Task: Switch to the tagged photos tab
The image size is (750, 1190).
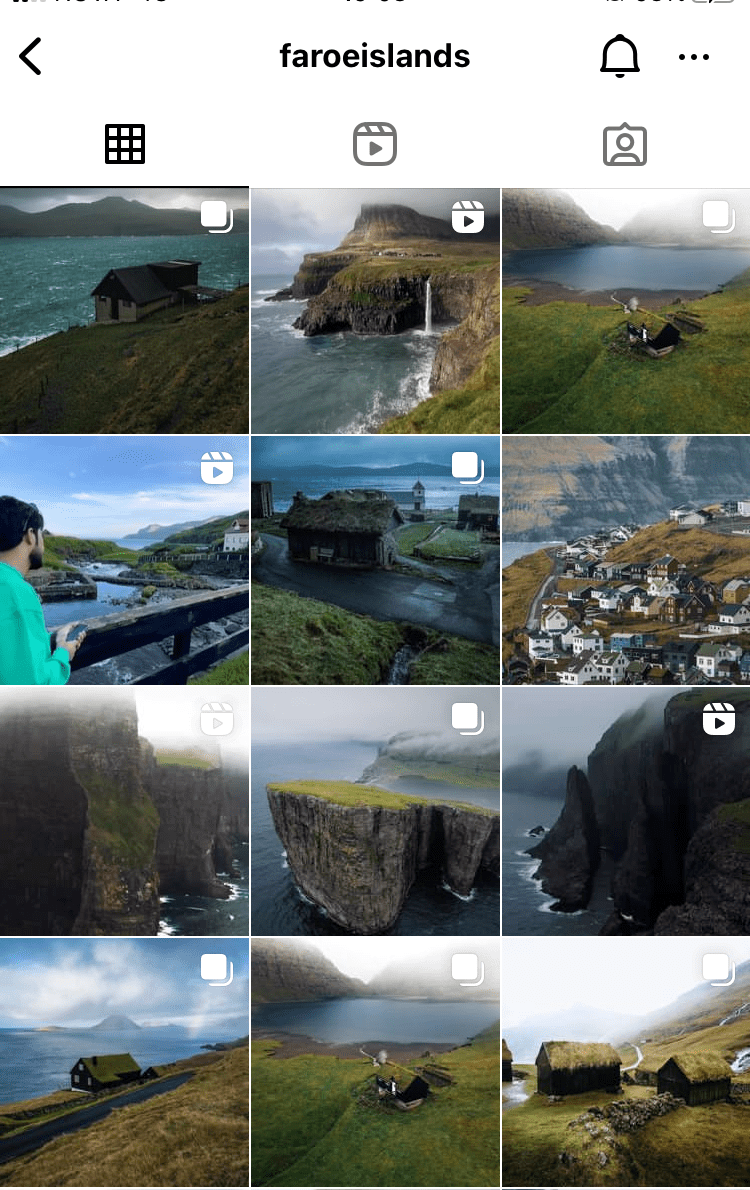Action: pos(625,144)
